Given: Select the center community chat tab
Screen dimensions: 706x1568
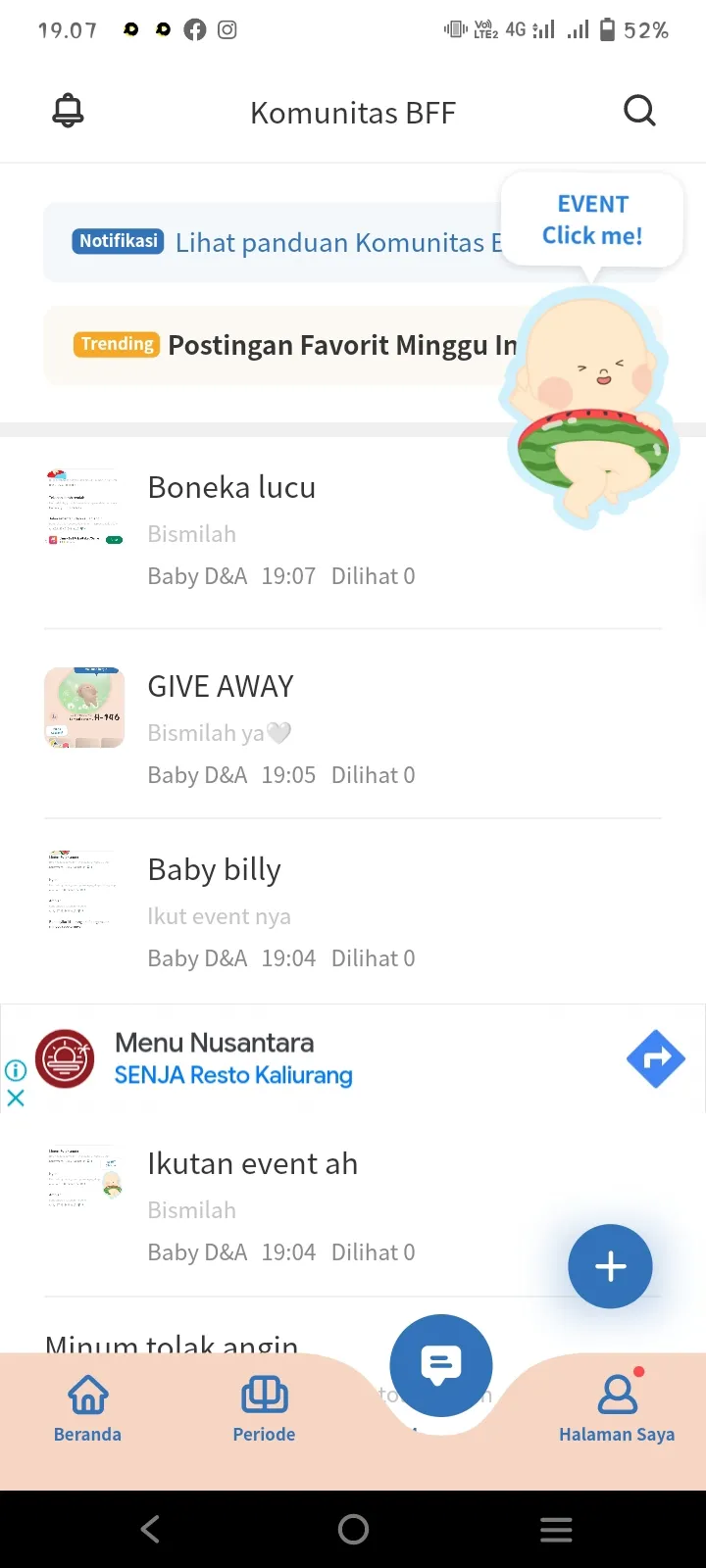Looking at the screenshot, I should pos(440,1365).
